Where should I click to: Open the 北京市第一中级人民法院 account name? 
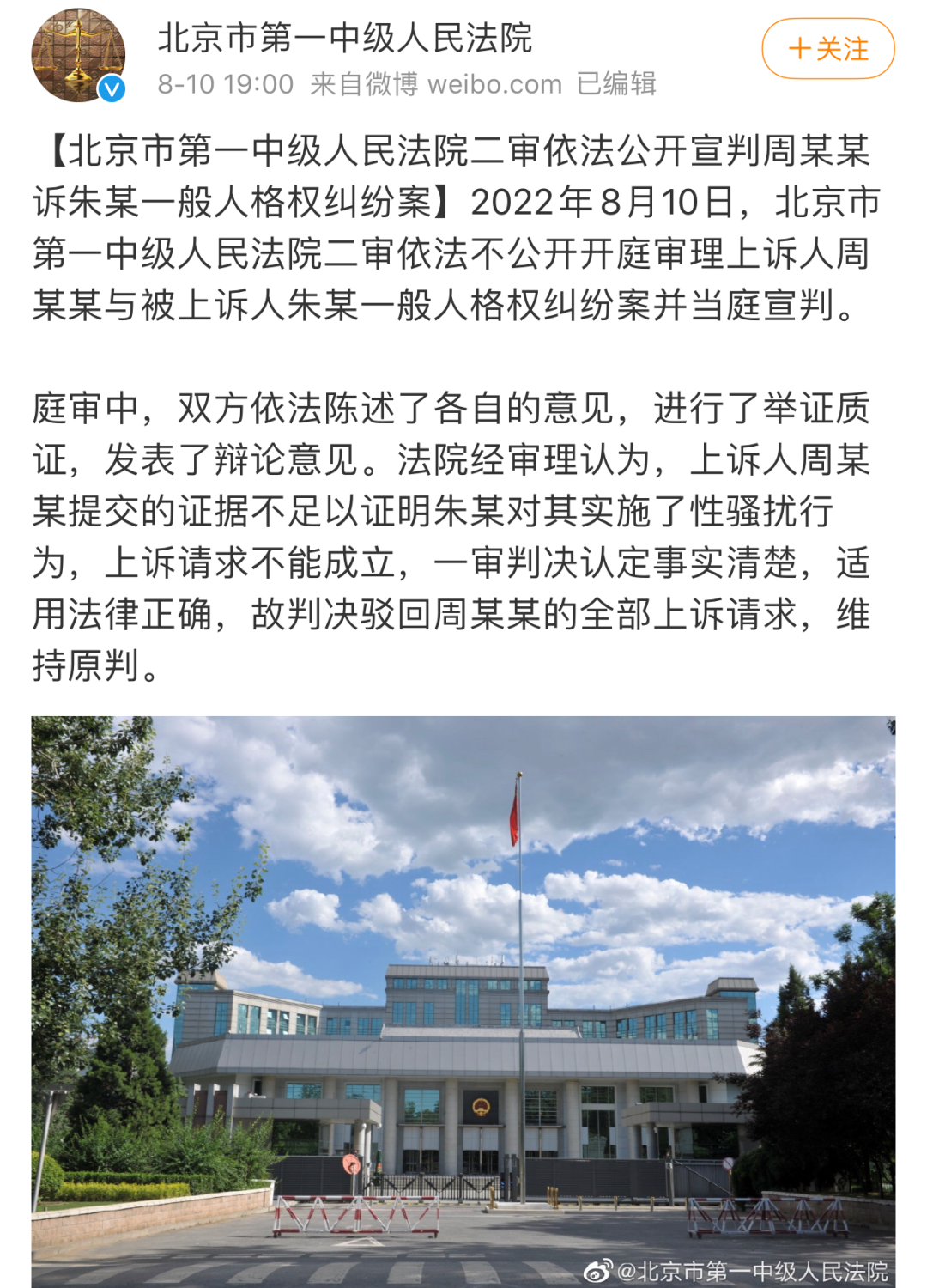tap(344, 38)
